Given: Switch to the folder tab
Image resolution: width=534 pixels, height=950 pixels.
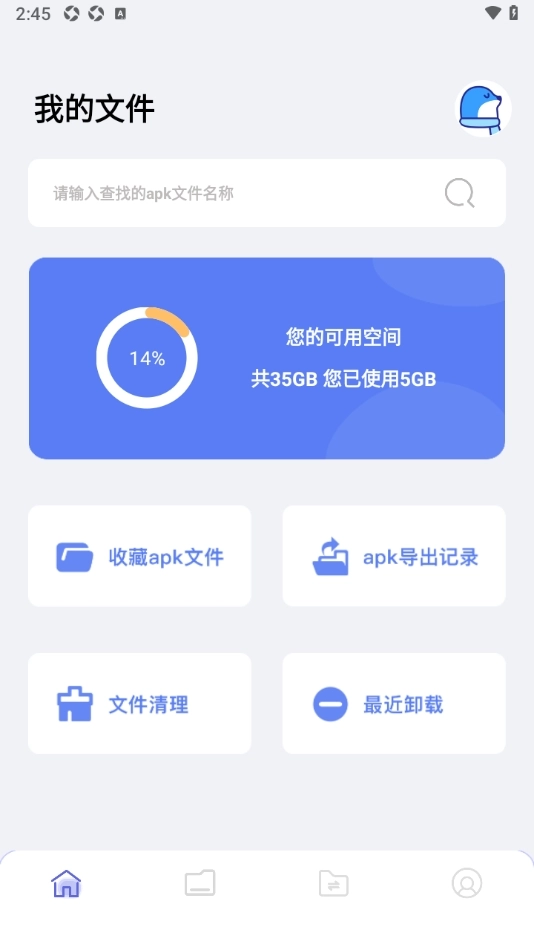Looking at the screenshot, I should coord(200,883).
